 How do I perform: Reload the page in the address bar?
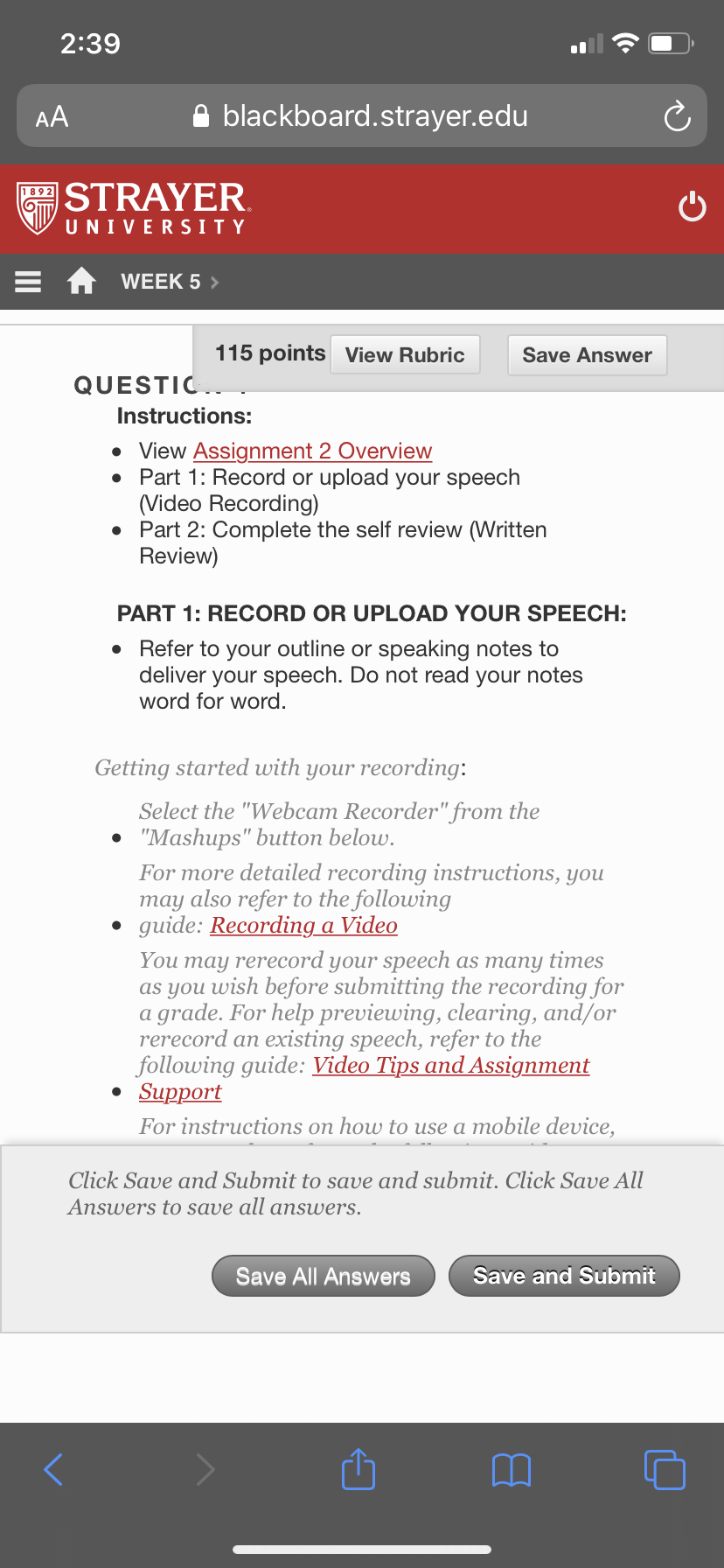pyautogui.click(x=677, y=116)
